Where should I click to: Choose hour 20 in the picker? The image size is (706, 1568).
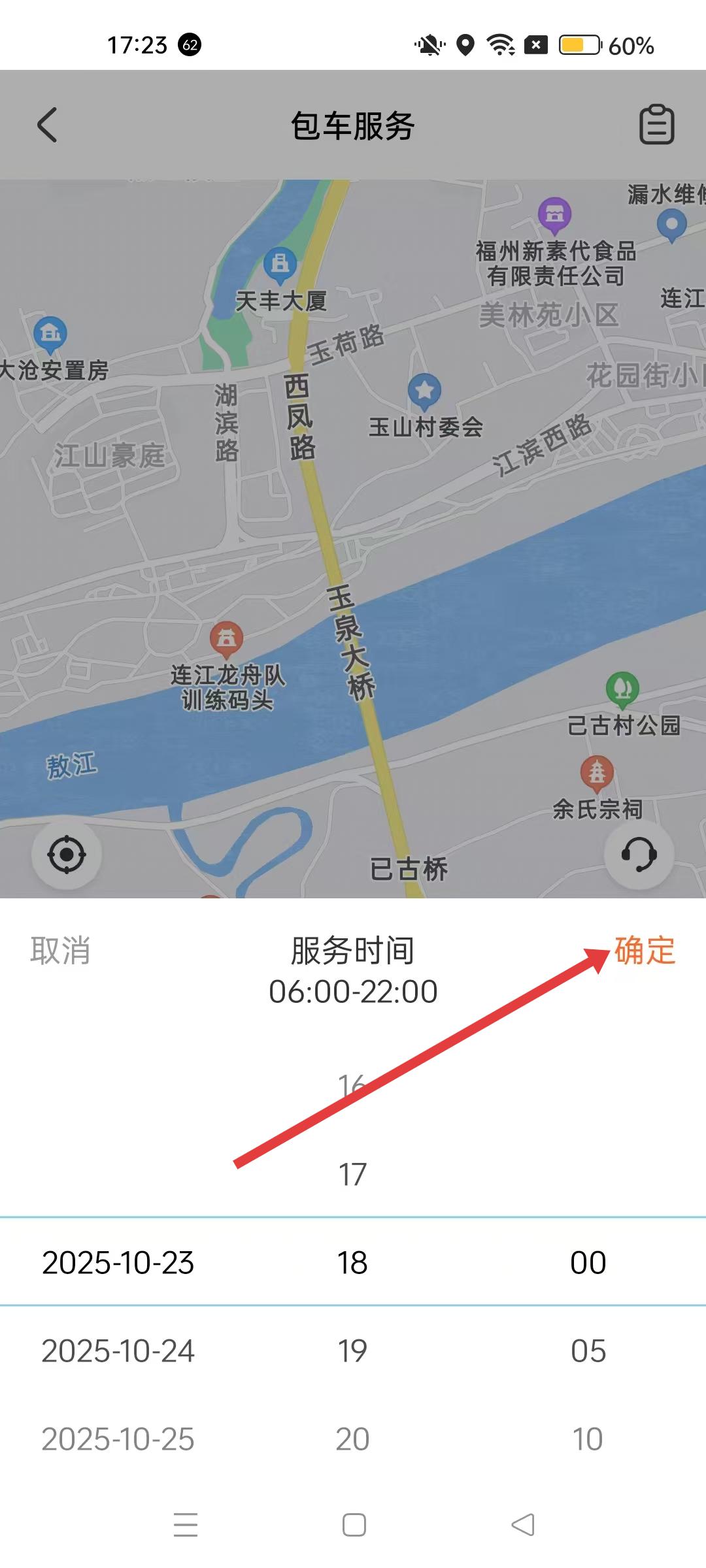352,1439
